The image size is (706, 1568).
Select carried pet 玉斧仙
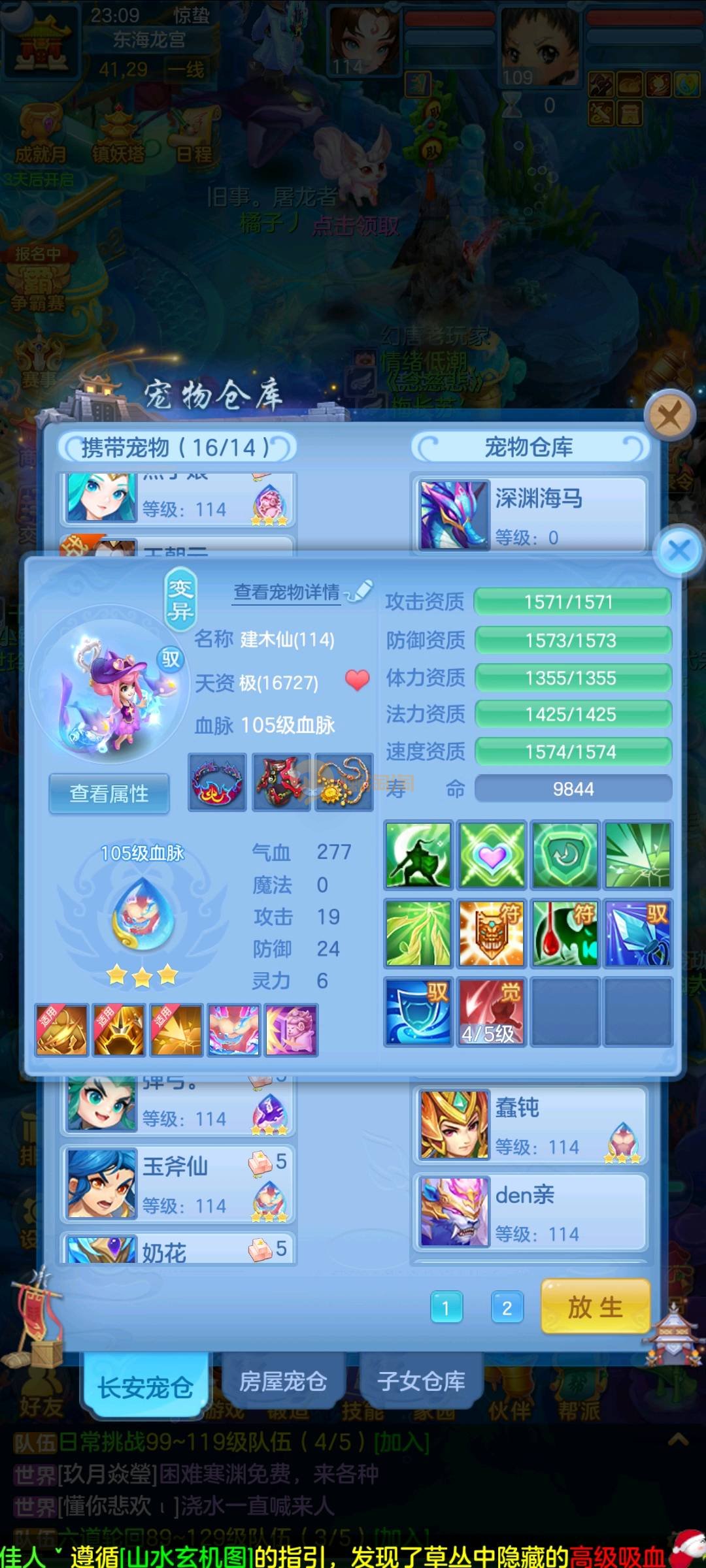[178, 1184]
